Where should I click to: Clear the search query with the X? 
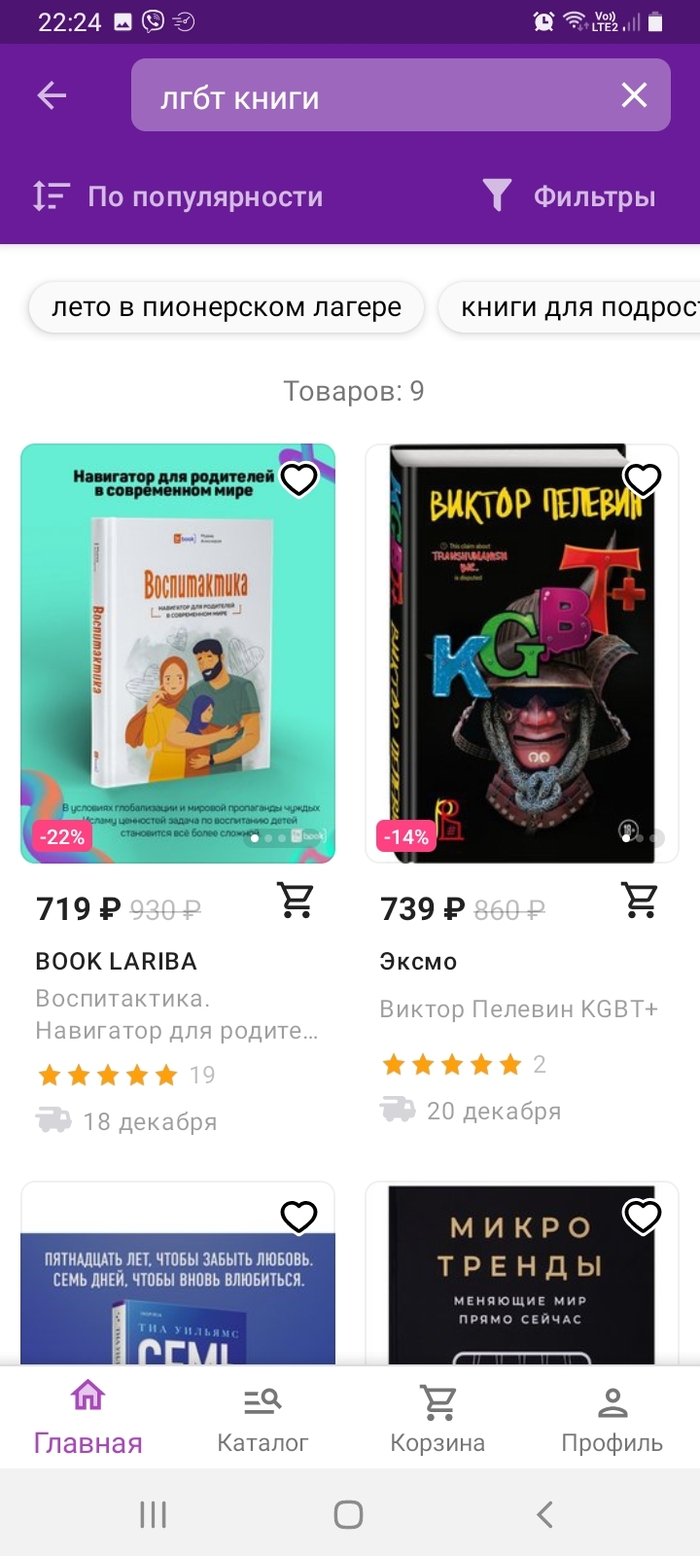tap(634, 95)
